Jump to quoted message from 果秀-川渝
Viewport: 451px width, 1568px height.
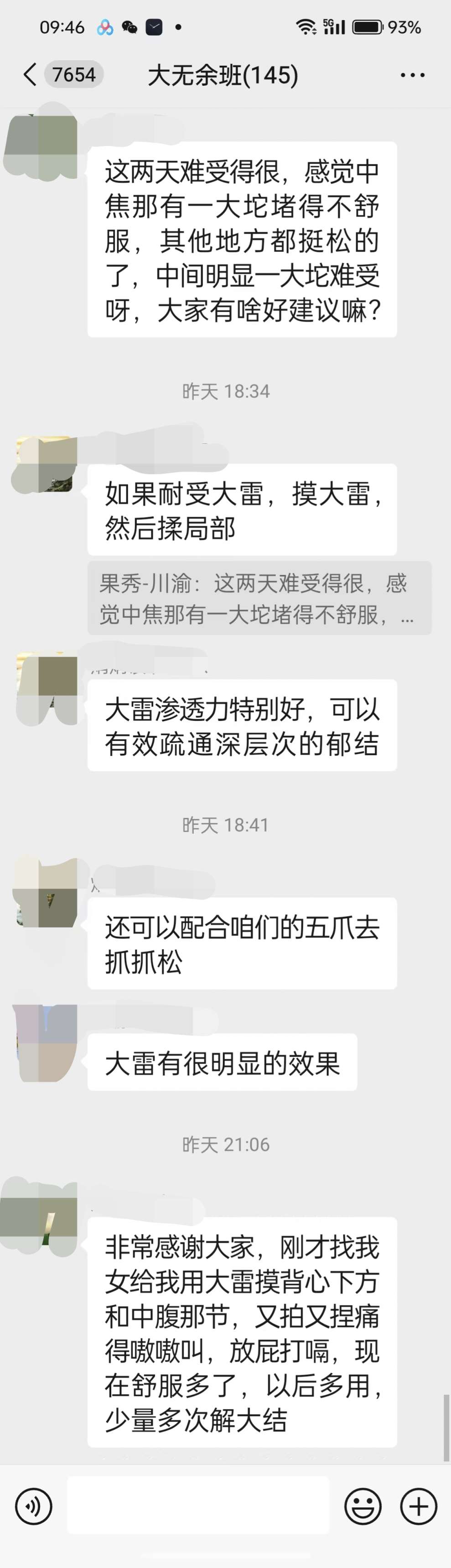(x=259, y=599)
